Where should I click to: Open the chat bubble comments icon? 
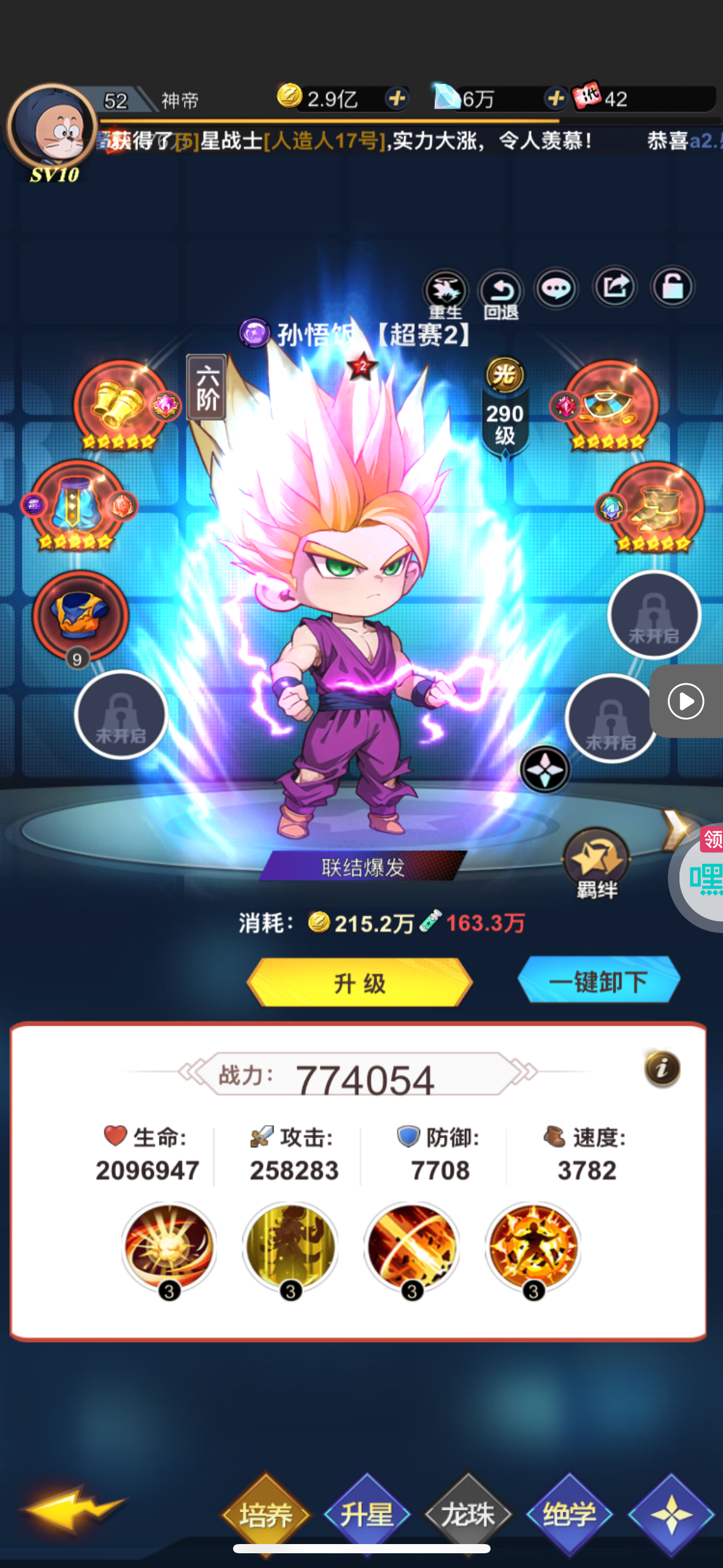(x=556, y=288)
